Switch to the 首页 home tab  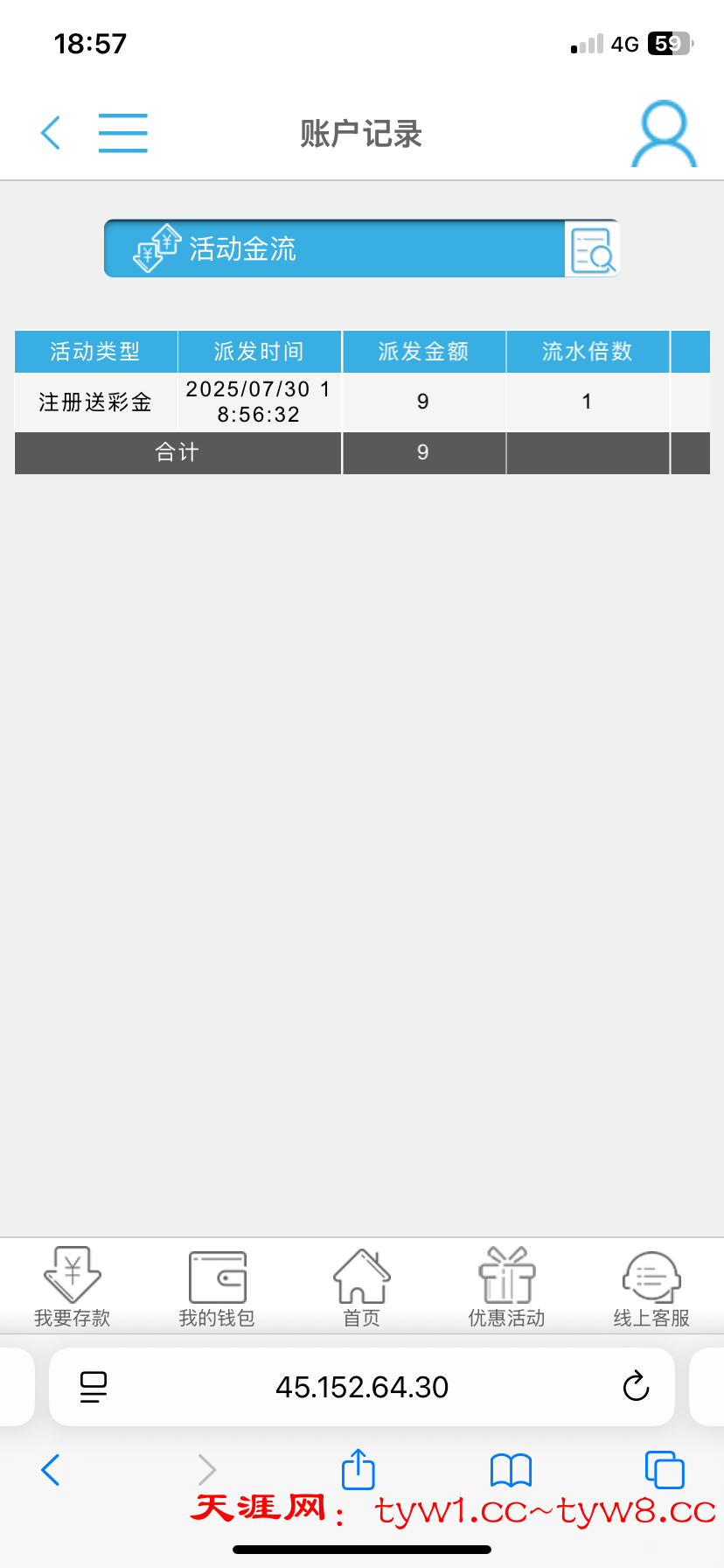click(361, 1286)
